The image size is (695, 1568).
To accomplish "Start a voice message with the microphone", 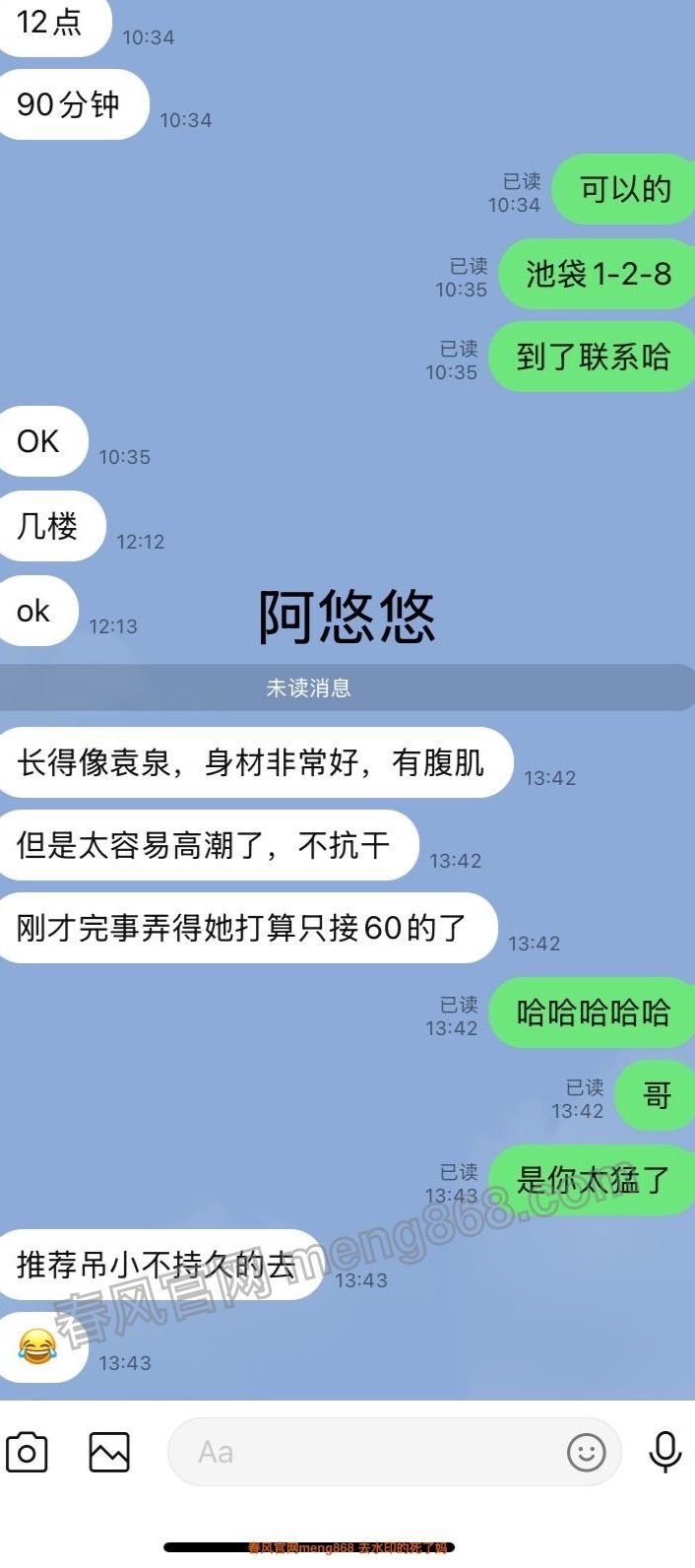I will pyautogui.click(x=665, y=1452).
